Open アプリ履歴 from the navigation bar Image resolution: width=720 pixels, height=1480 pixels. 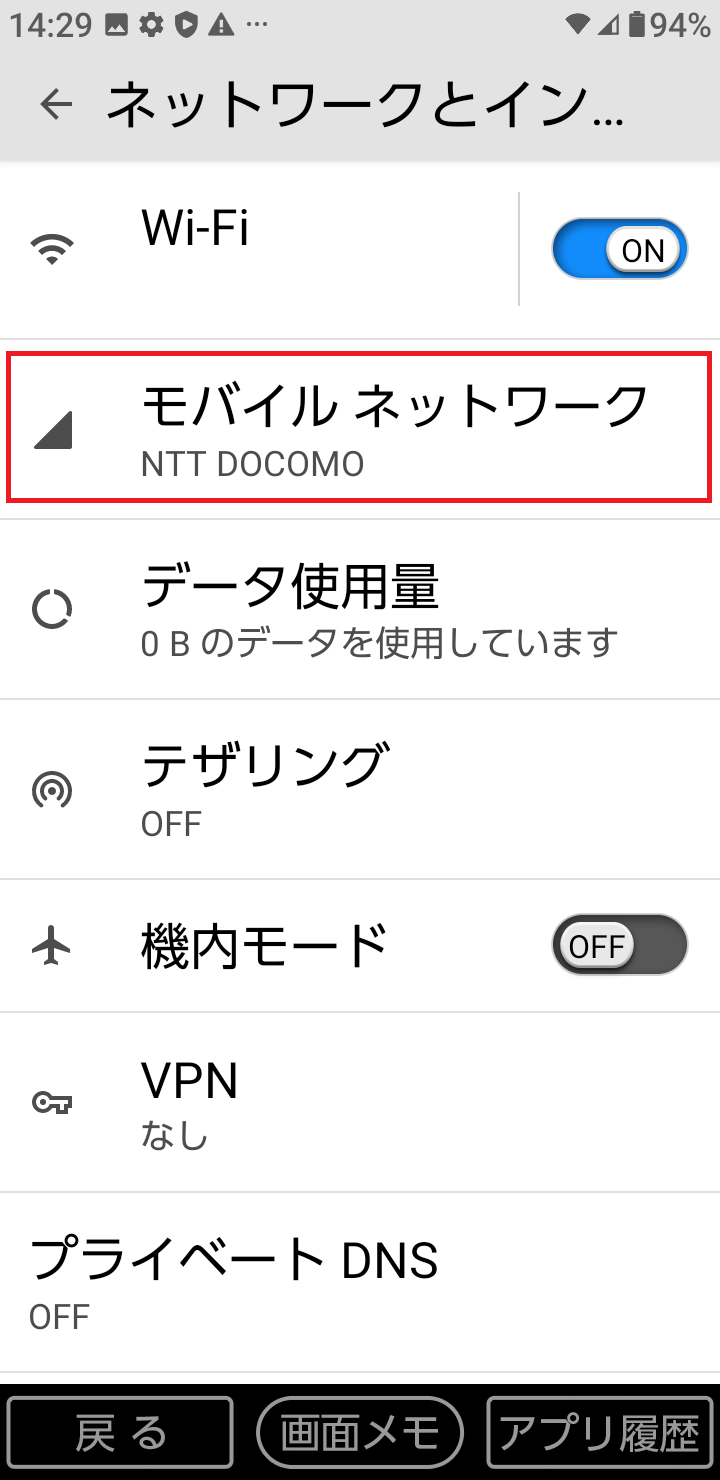[599, 1432]
